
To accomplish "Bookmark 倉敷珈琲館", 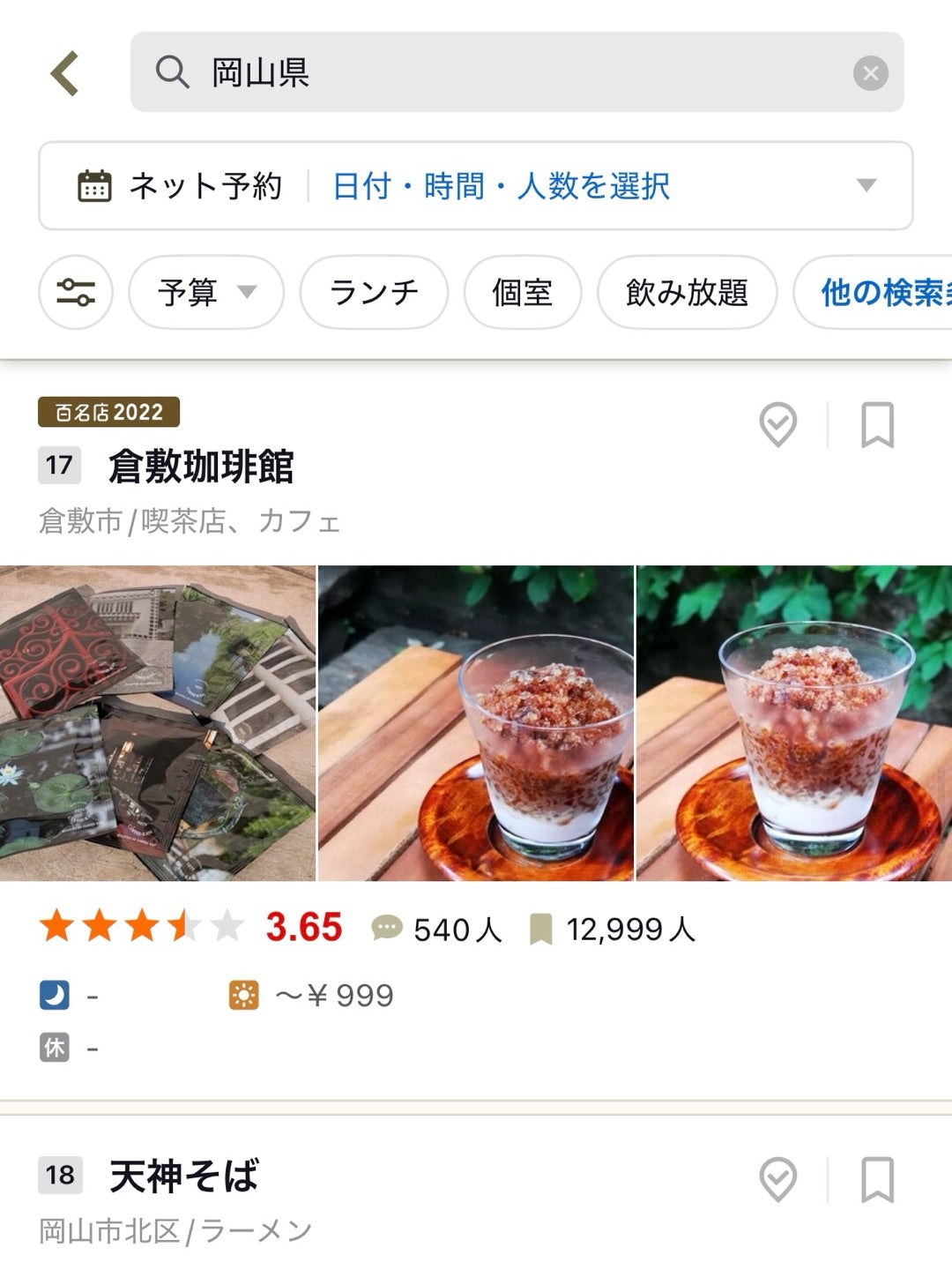I will coord(877,425).
